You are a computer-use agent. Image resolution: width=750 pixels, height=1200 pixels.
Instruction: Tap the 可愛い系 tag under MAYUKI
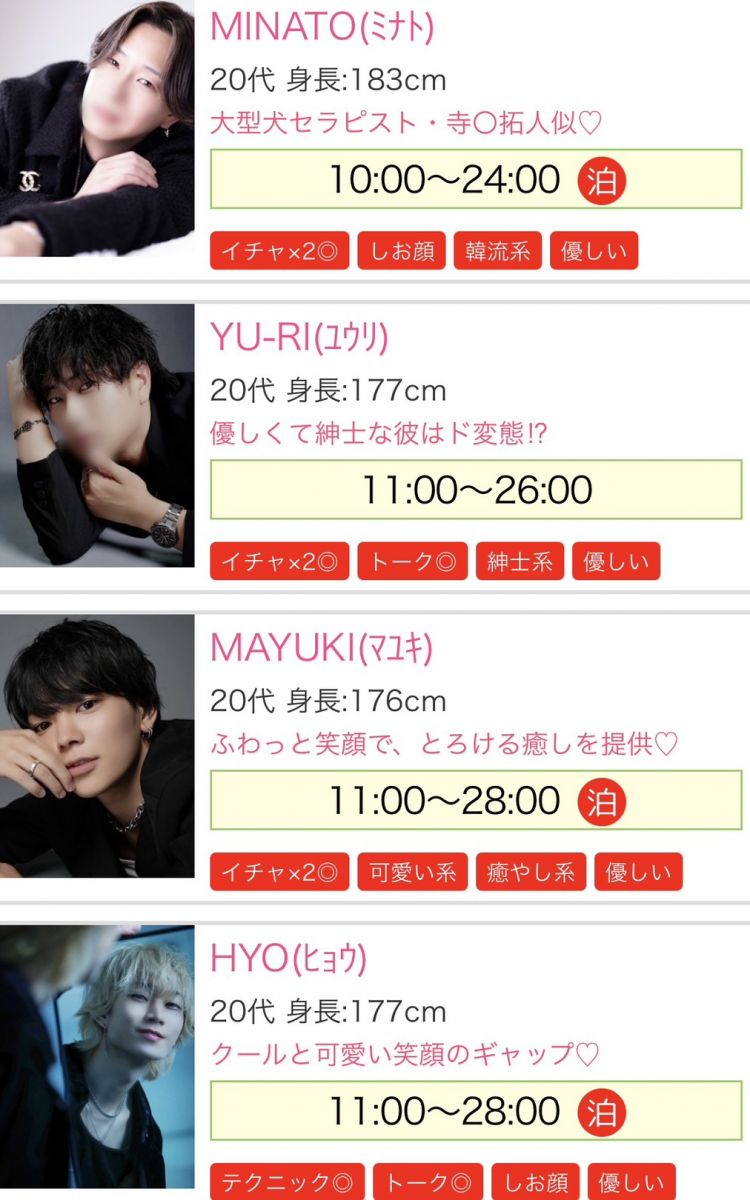pyautogui.click(x=413, y=872)
